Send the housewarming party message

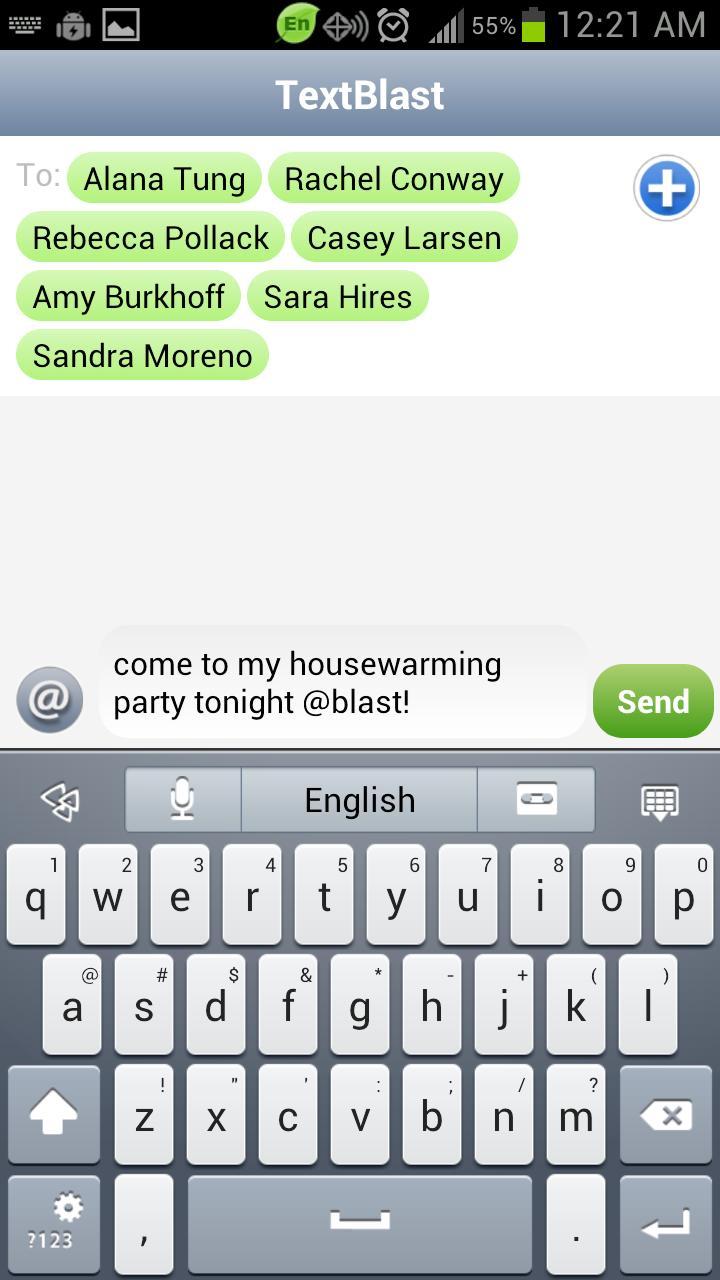click(x=653, y=701)
